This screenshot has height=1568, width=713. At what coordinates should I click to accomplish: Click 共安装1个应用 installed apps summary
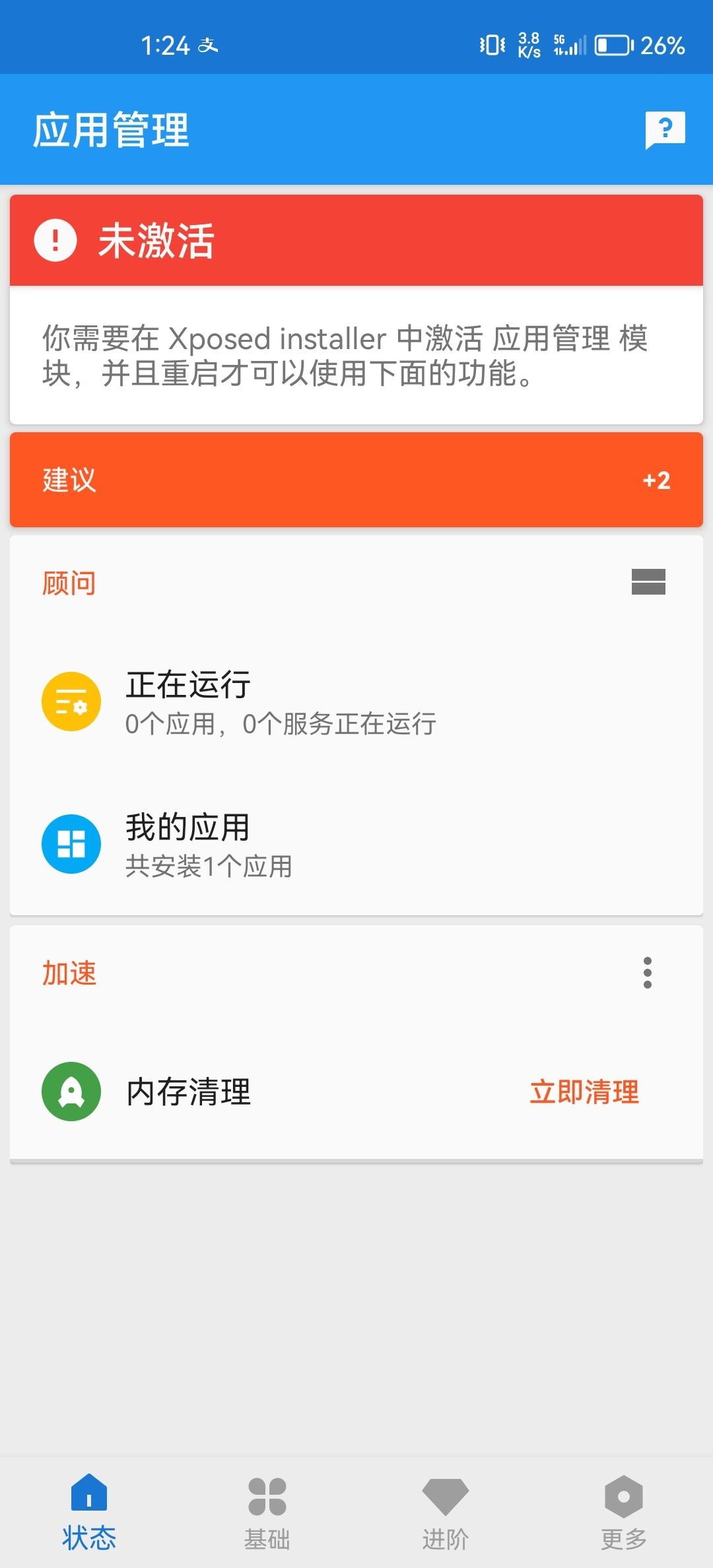(x=208, y=867)
